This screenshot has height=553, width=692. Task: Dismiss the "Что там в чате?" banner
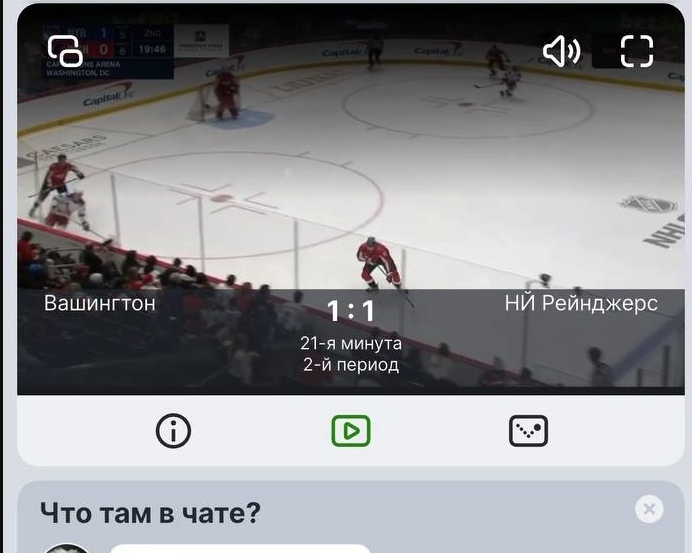click(649, 509)
